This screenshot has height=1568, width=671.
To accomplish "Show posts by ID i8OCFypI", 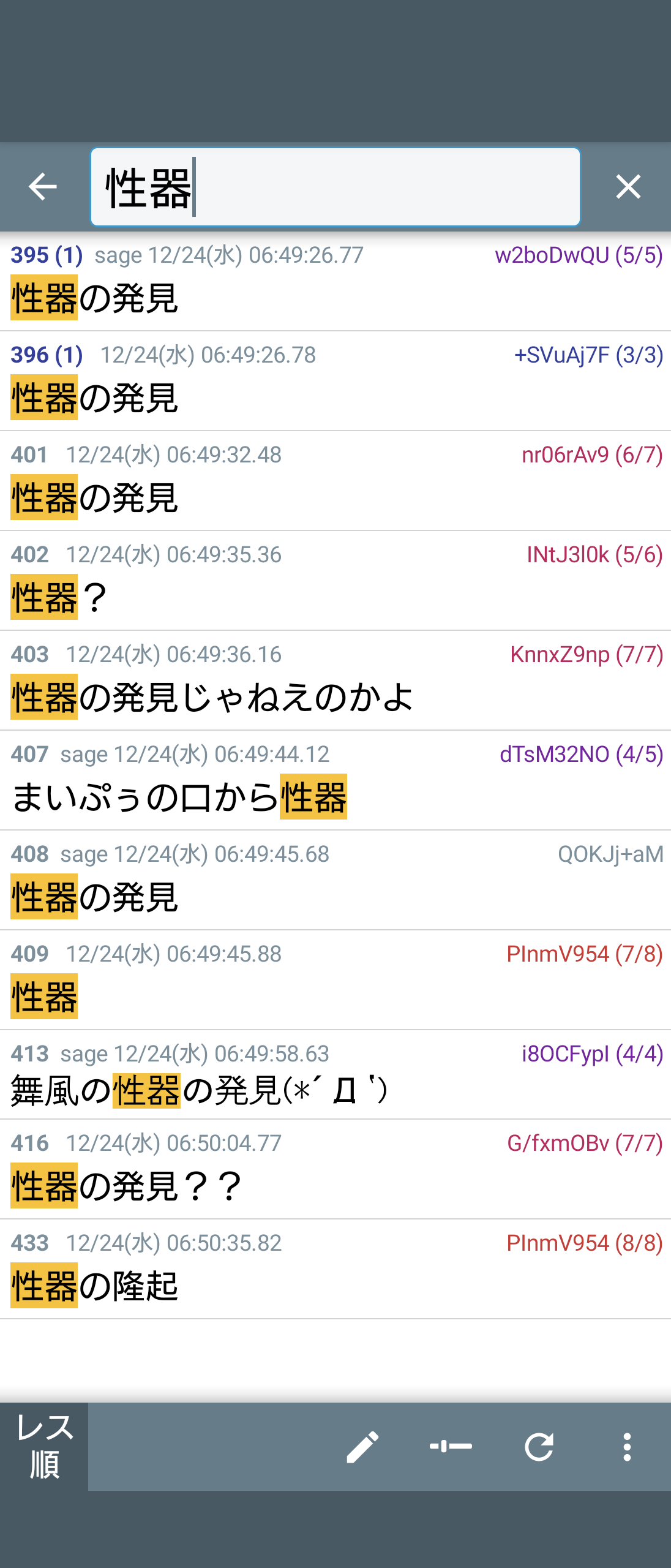I will 591,1053.
